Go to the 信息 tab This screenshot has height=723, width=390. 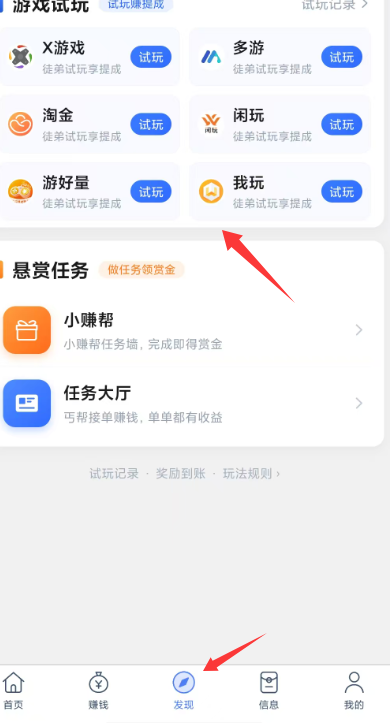pos(269,691)
